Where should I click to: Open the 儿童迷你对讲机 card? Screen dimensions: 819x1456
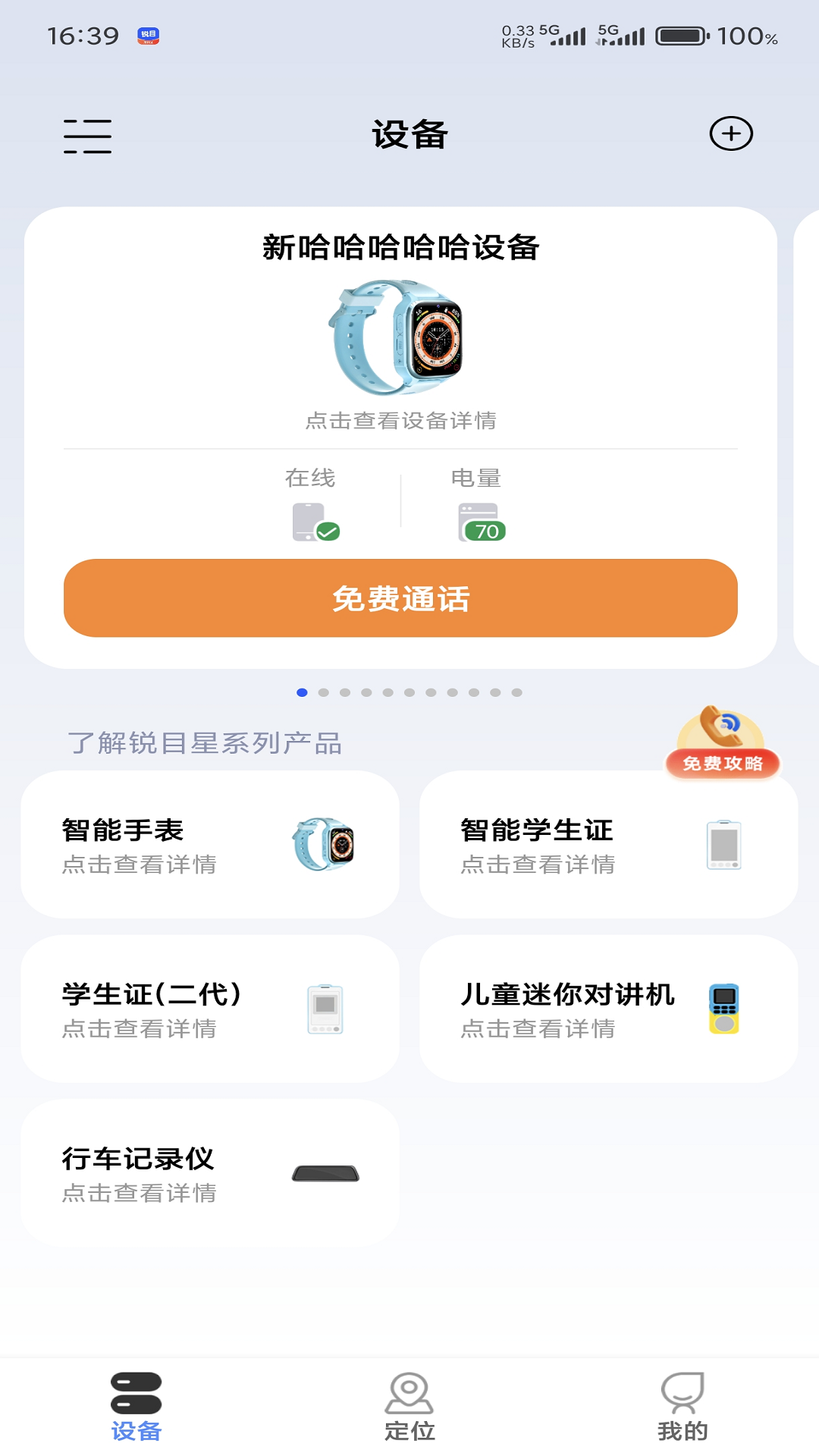[611, 1009]
